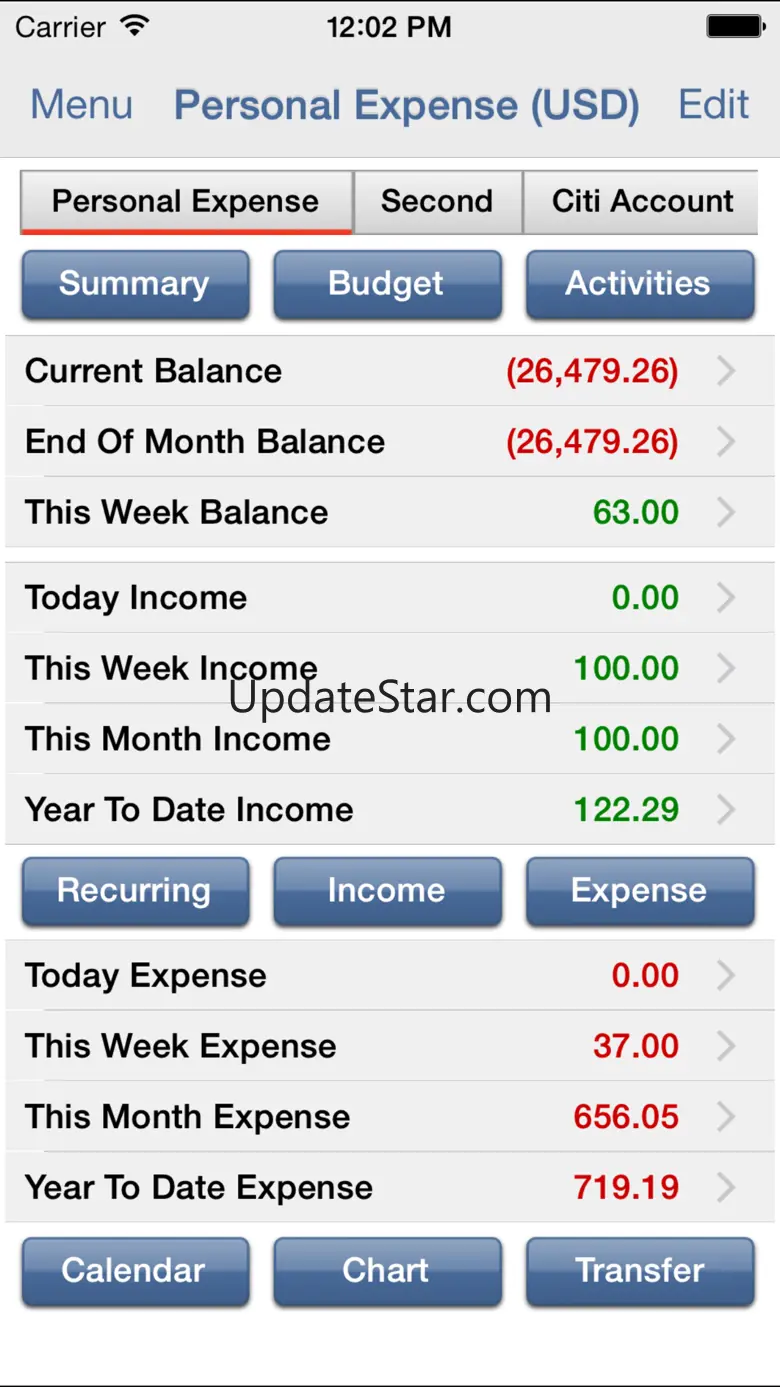This screenshot has height=1387, width=780.
Task: Tap Edit in the top bar
Action: tap(713, 105)
